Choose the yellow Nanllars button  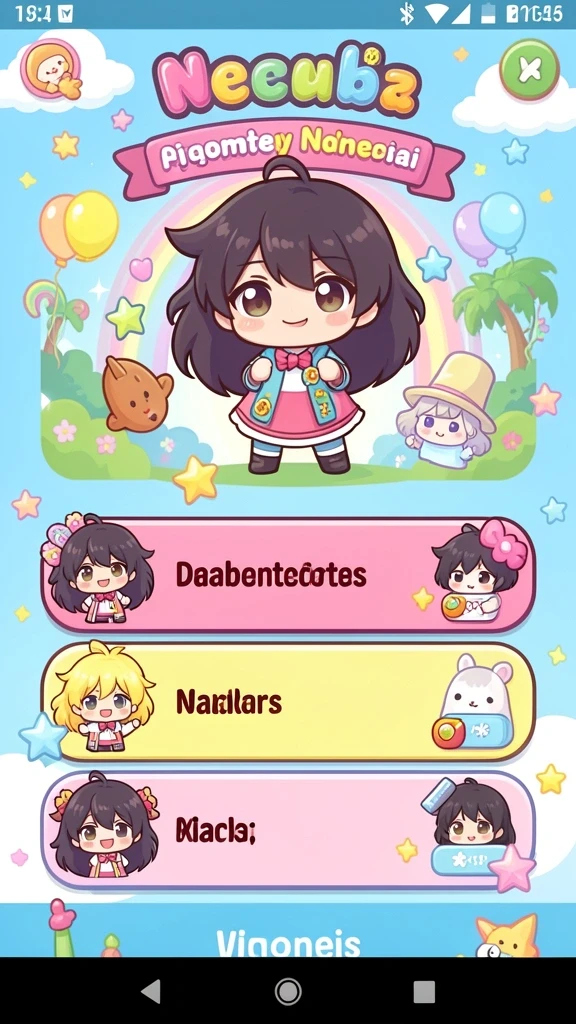pyautogui.click(x=289, y=702)
